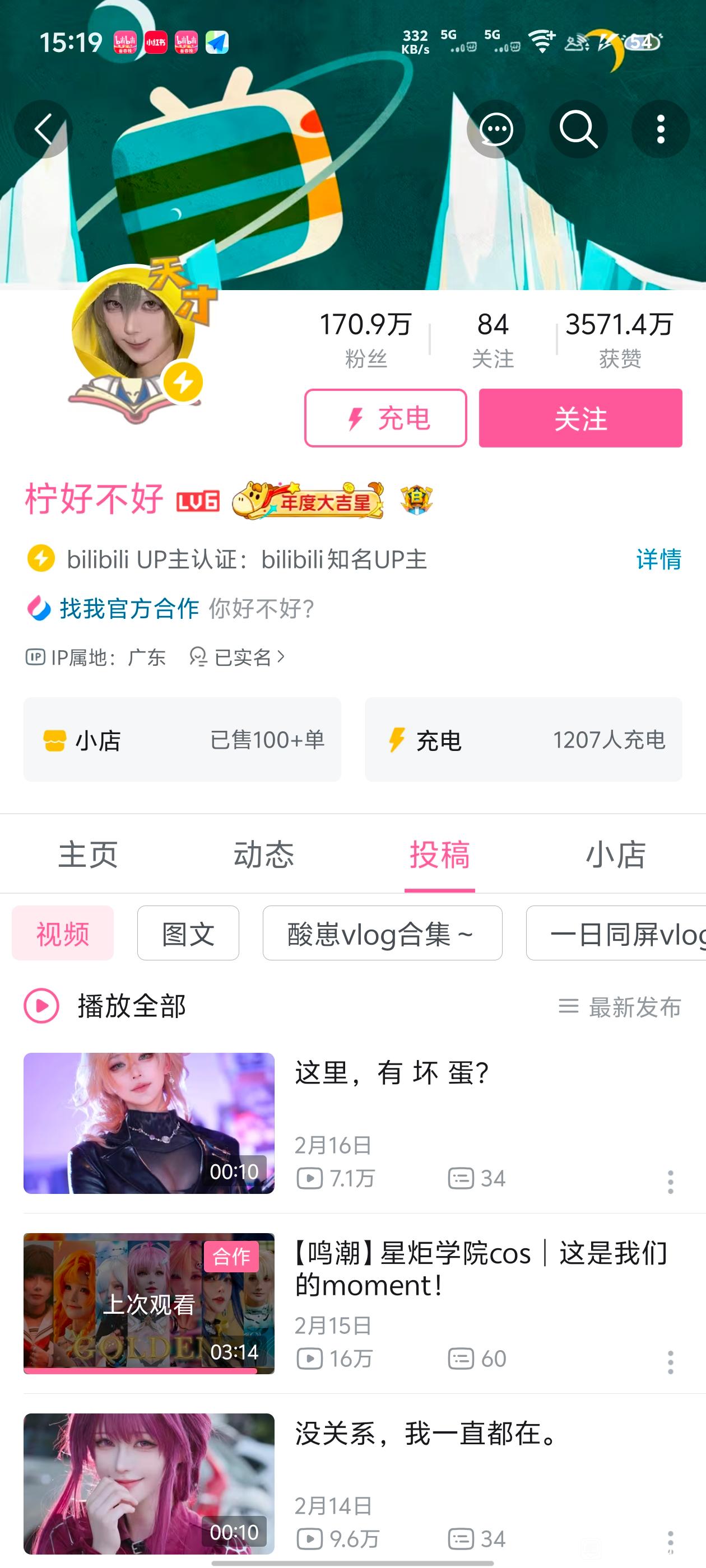Go back using the top-left arrow

(x=43, y=130)
